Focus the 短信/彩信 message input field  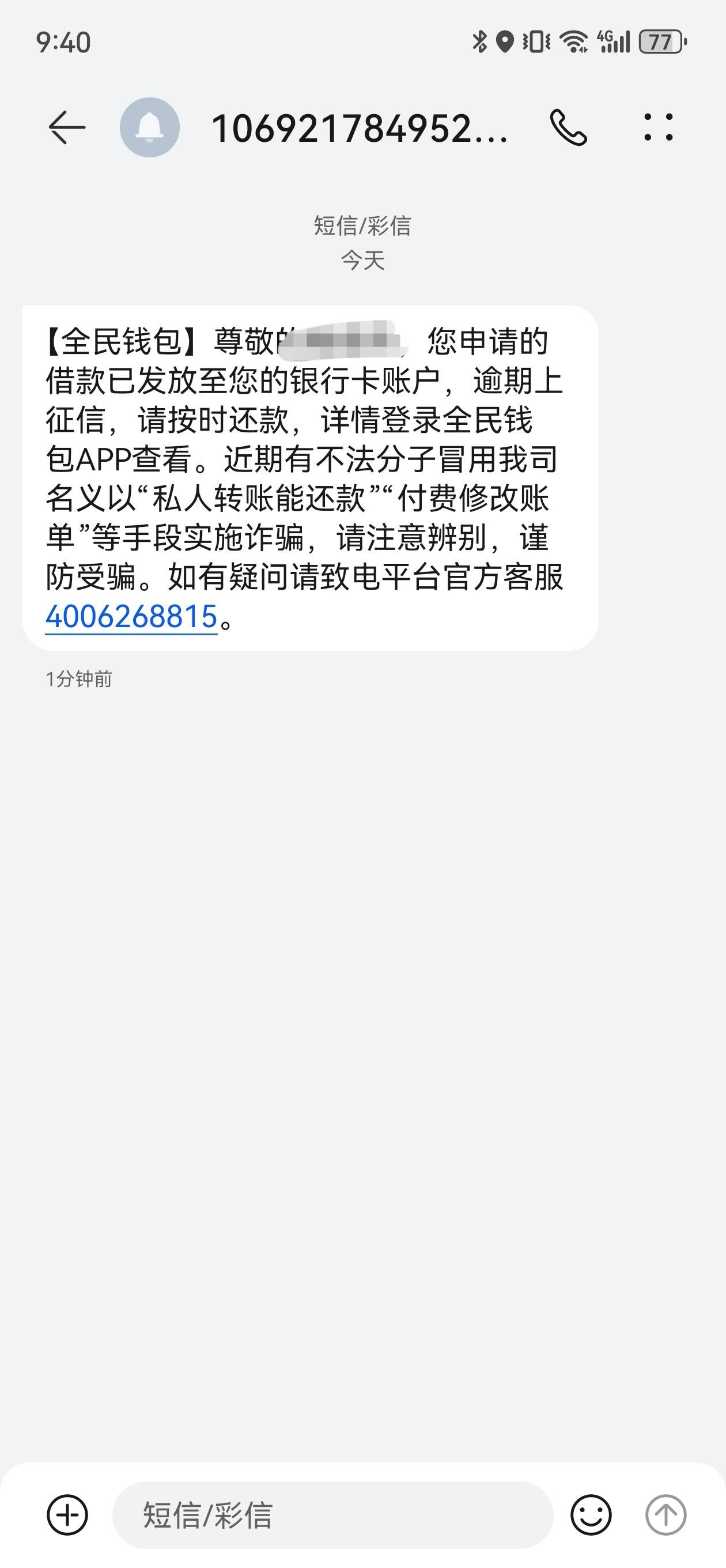tap(333, 1515)
